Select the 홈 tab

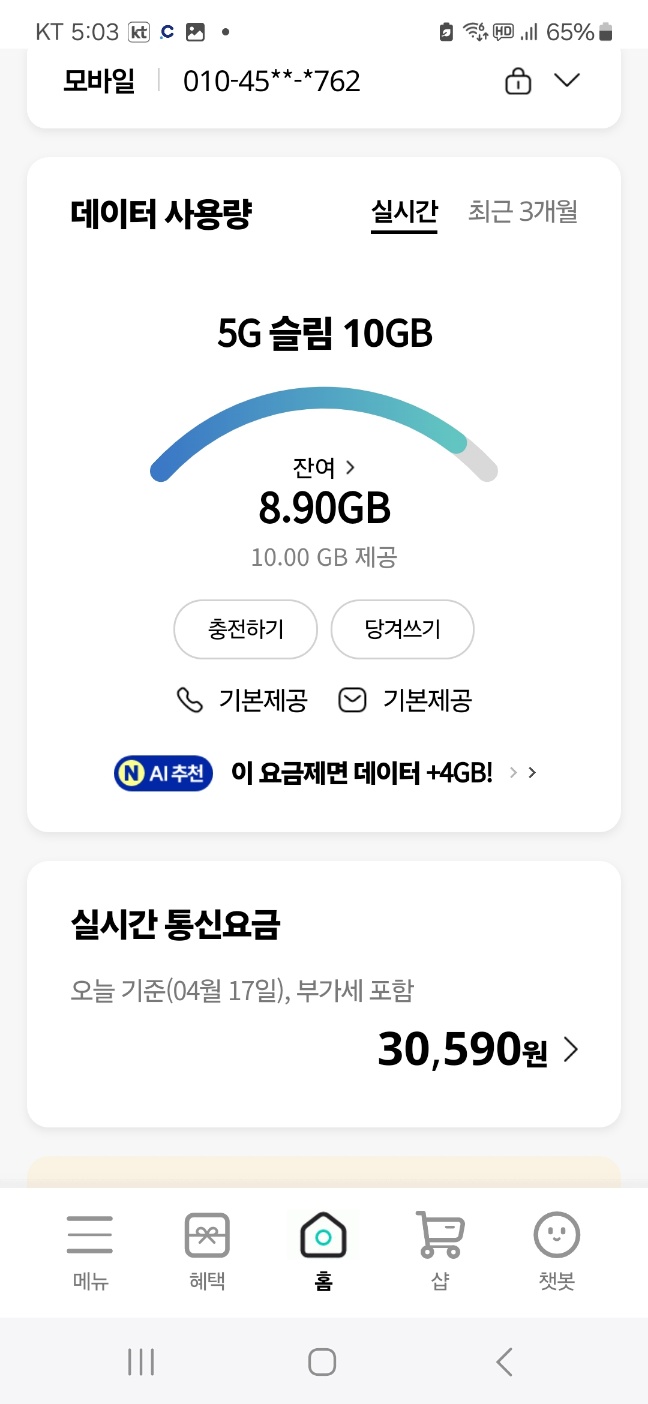(x=324, y=1251)
